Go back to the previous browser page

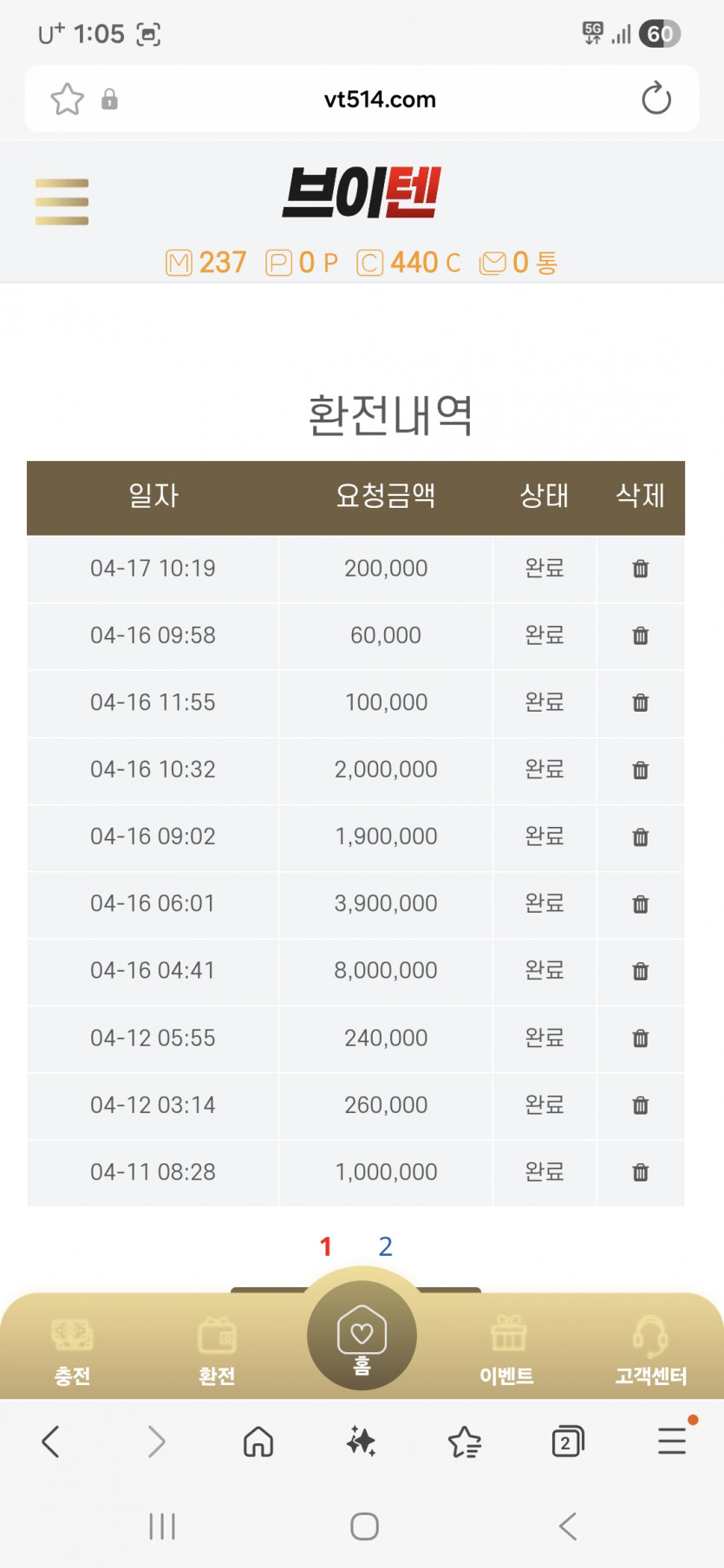click(x=51, y=1441)
